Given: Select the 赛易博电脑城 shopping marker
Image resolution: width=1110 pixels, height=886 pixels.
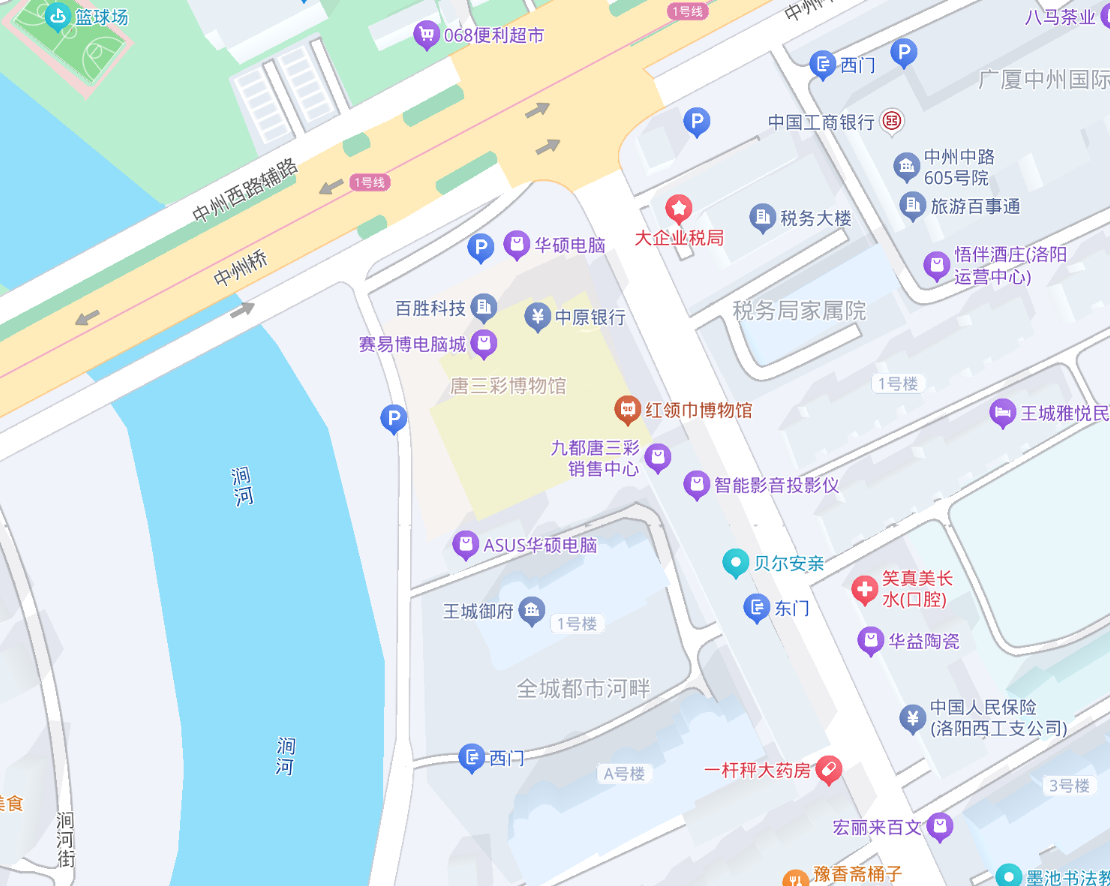Looking at the screenshot, I should pos(484,344).
